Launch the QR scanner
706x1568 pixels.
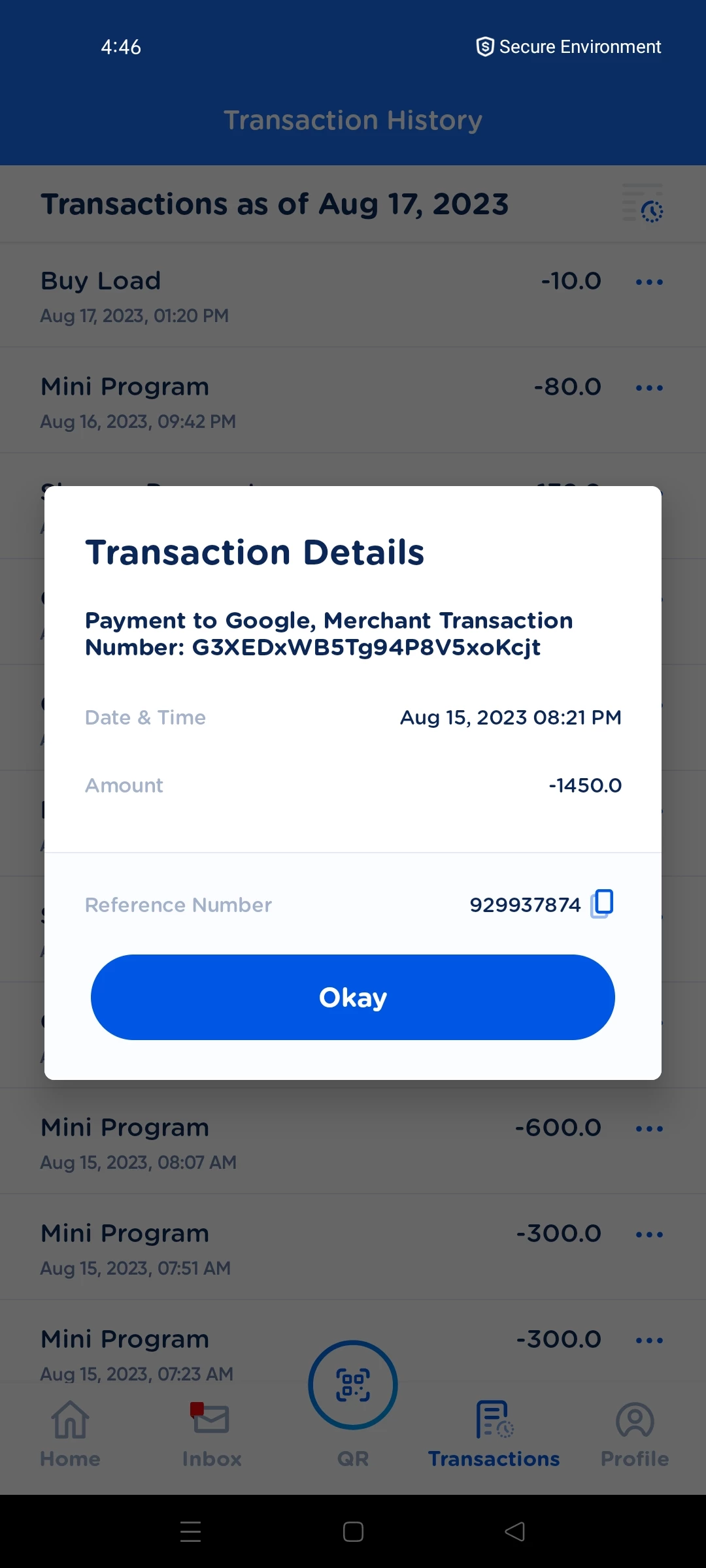pos(353,1385)
